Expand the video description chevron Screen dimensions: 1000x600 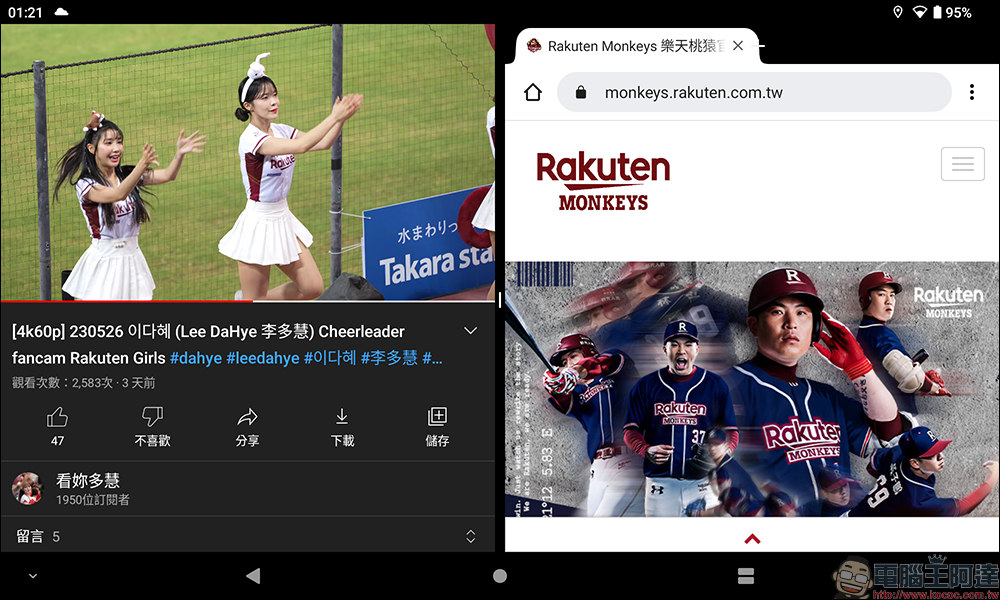[x=471, y=331]
